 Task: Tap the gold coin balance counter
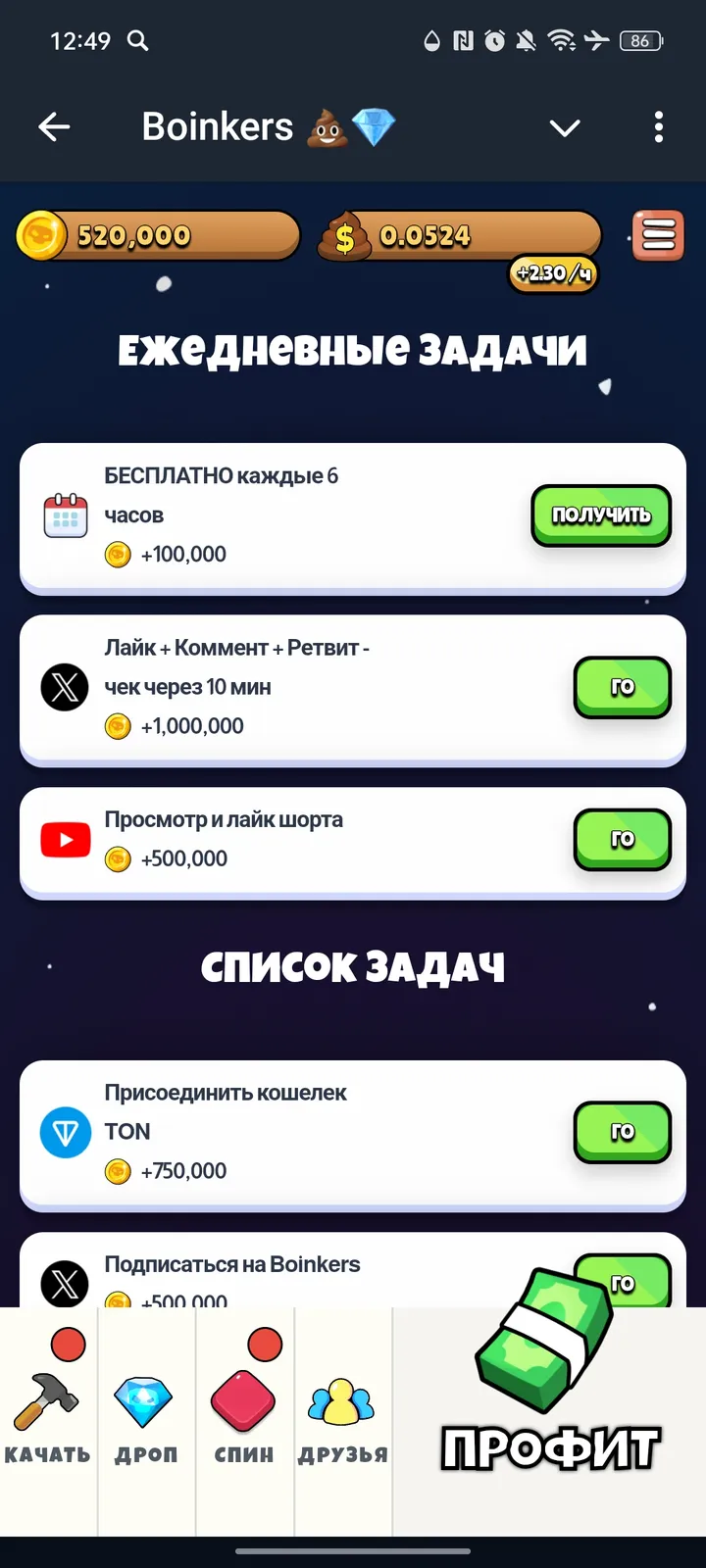tap(157, 235)
